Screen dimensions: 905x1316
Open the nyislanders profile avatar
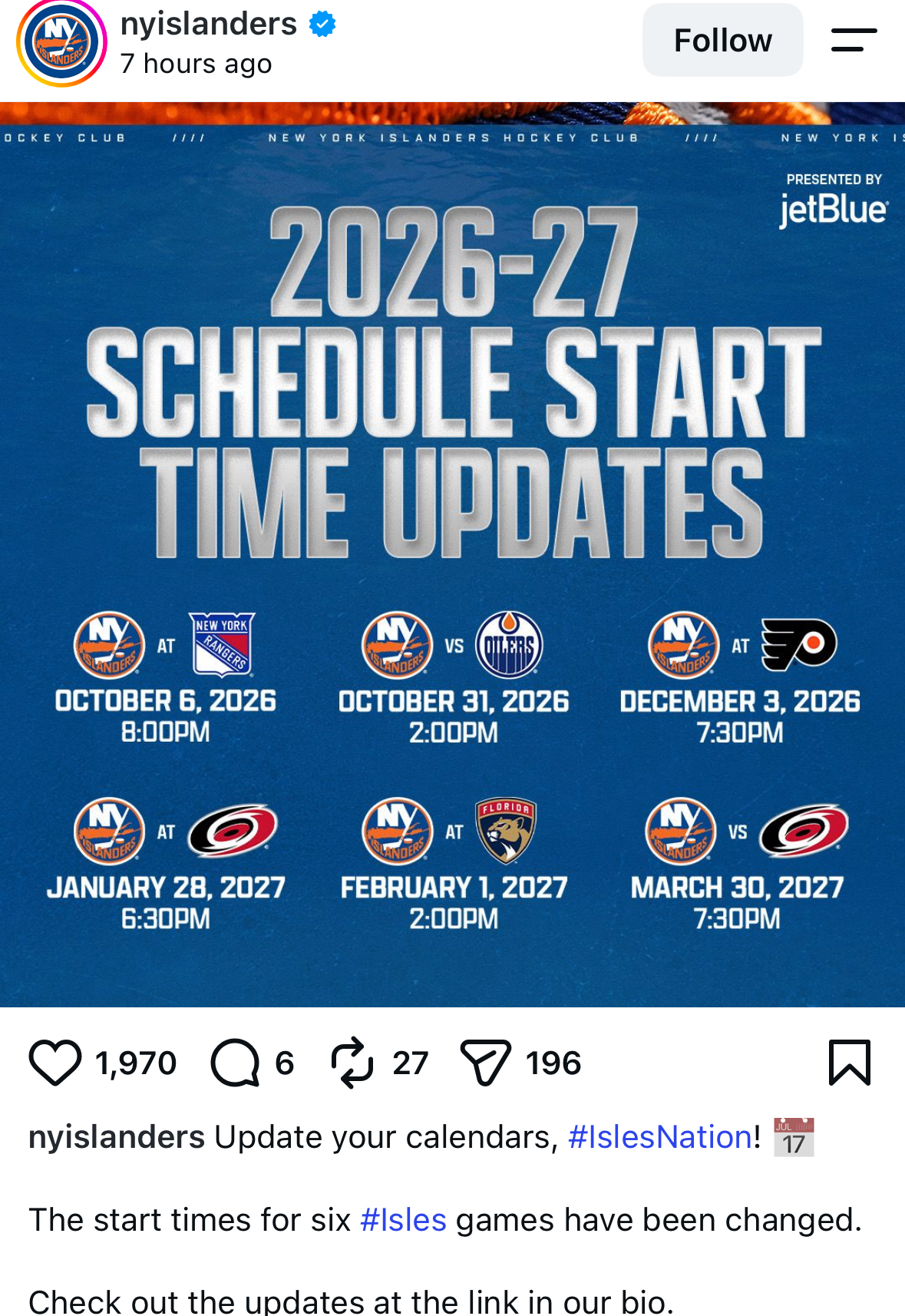coord(61,43)
